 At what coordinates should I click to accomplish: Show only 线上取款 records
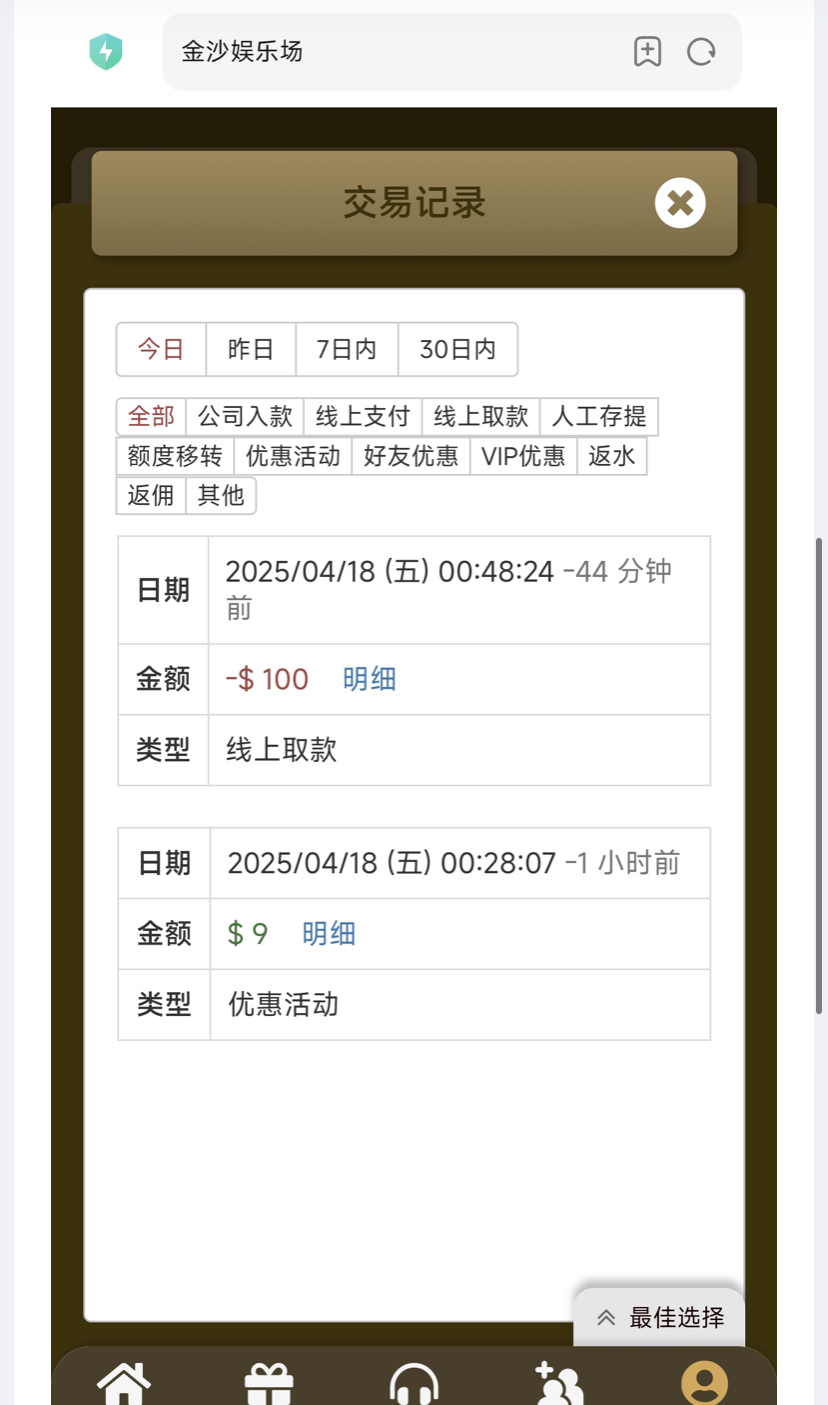(481, 417)
